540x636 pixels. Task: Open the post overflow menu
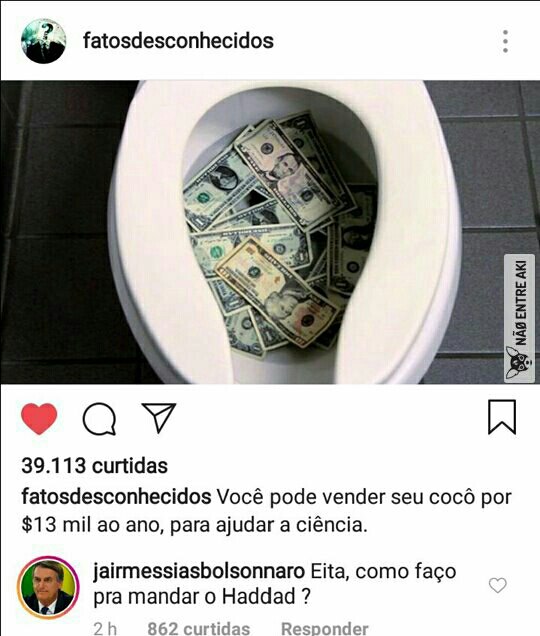click(505, 41)
